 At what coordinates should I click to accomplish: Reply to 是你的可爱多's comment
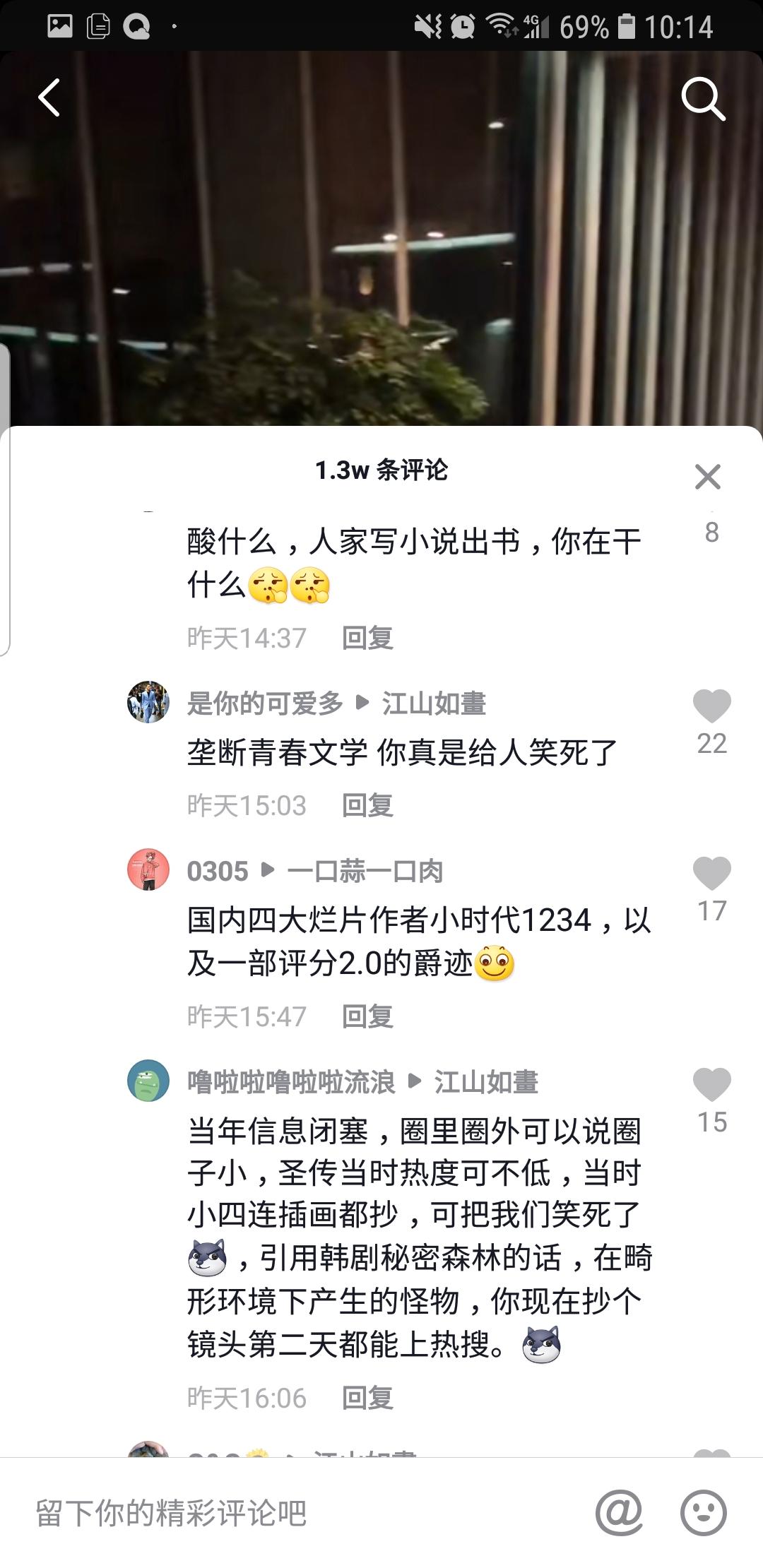pyautogui.click(x=367, y=805)
